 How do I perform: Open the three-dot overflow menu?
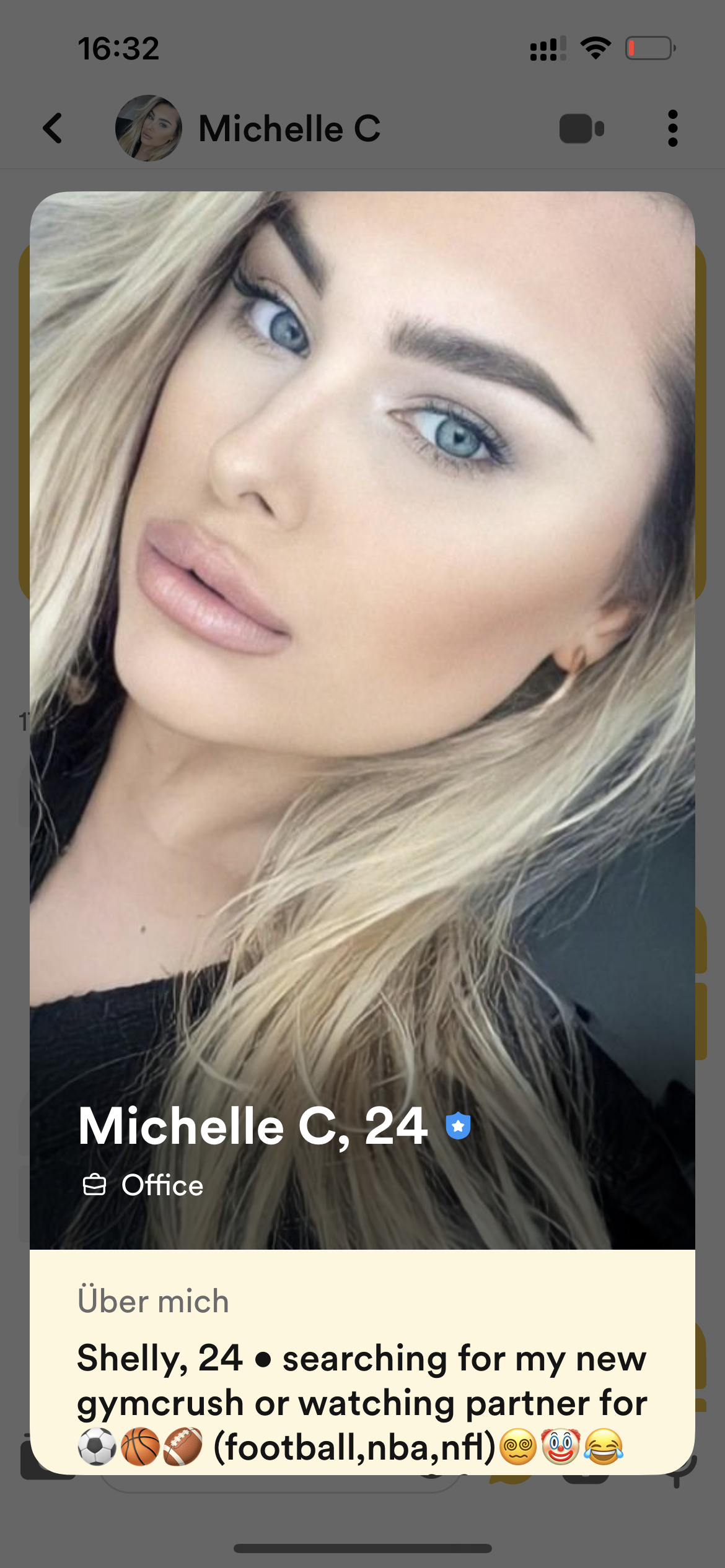[x=672, y=129]
